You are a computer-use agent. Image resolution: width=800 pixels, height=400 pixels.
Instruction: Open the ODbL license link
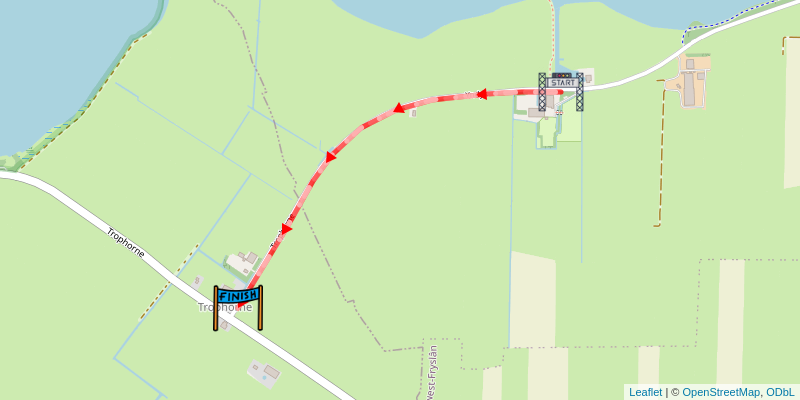[x=780, y=392]
